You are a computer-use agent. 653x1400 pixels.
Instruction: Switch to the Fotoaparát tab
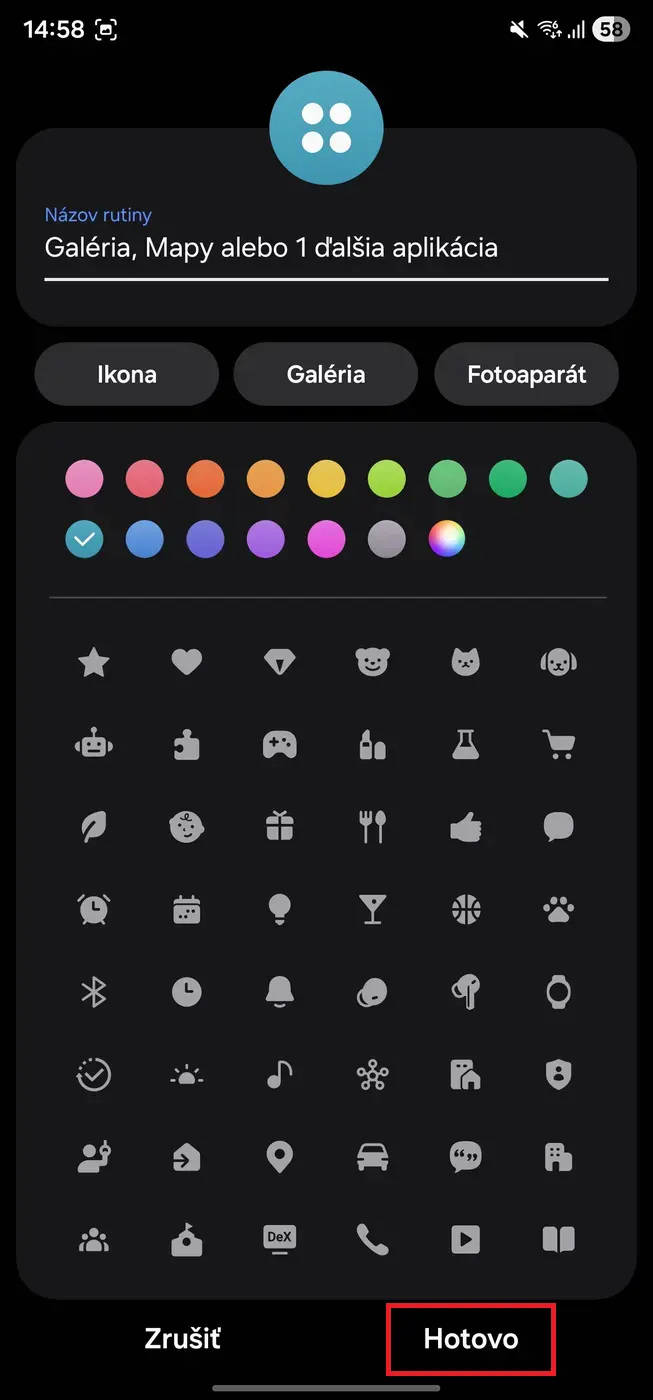click(x=526, y=375)
